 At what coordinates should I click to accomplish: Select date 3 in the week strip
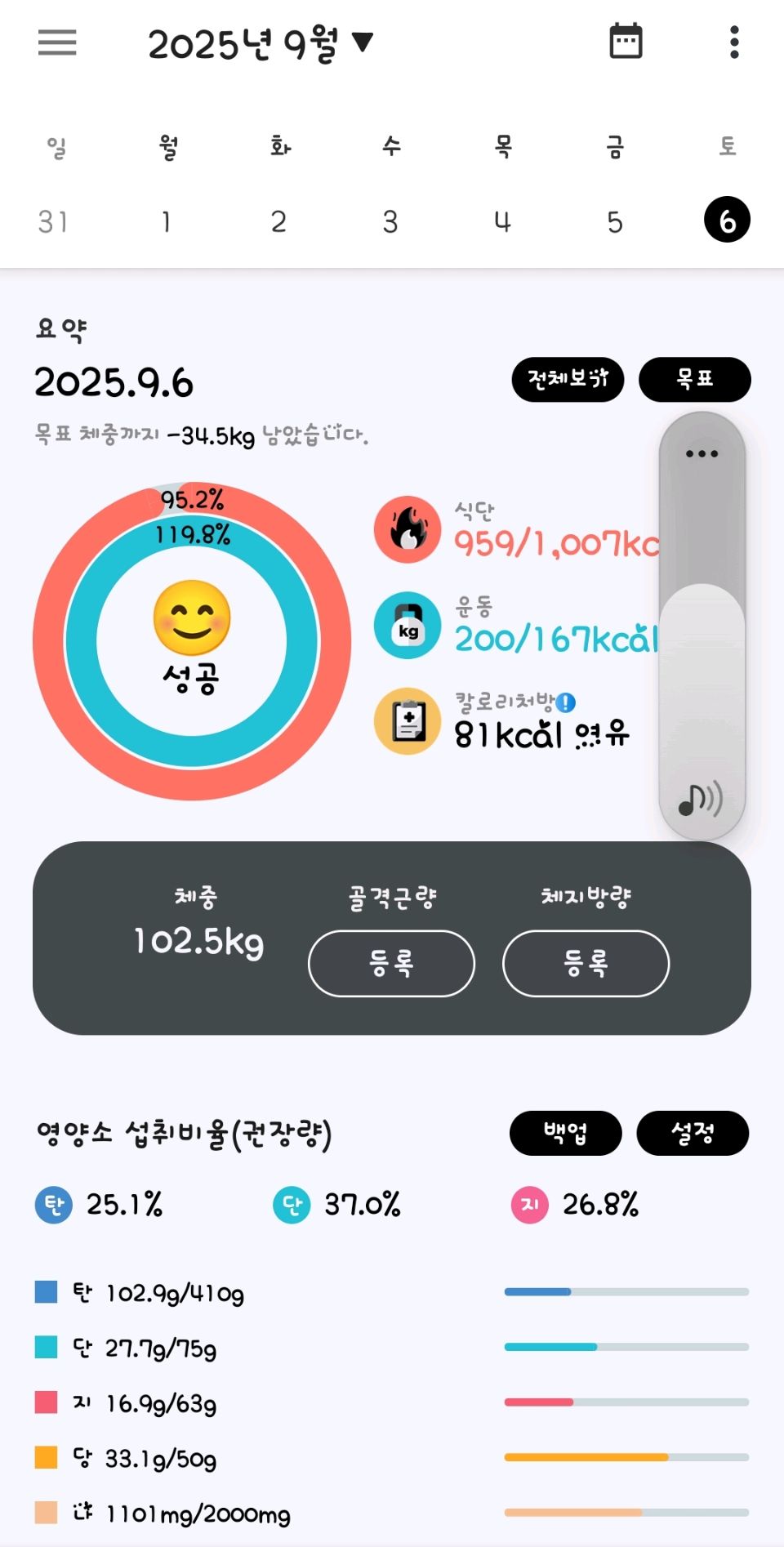click(390, 221)
